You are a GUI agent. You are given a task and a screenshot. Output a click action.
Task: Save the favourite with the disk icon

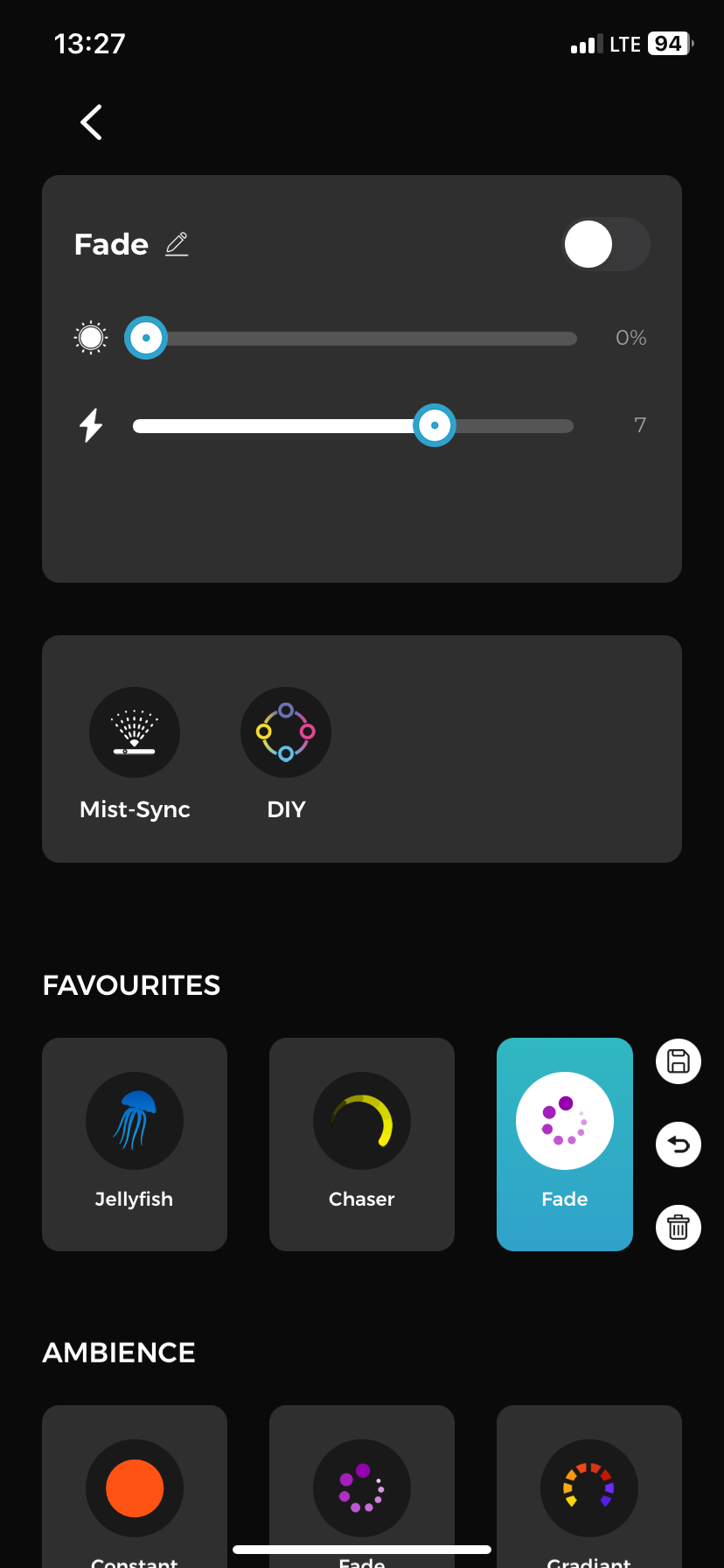679,1061
